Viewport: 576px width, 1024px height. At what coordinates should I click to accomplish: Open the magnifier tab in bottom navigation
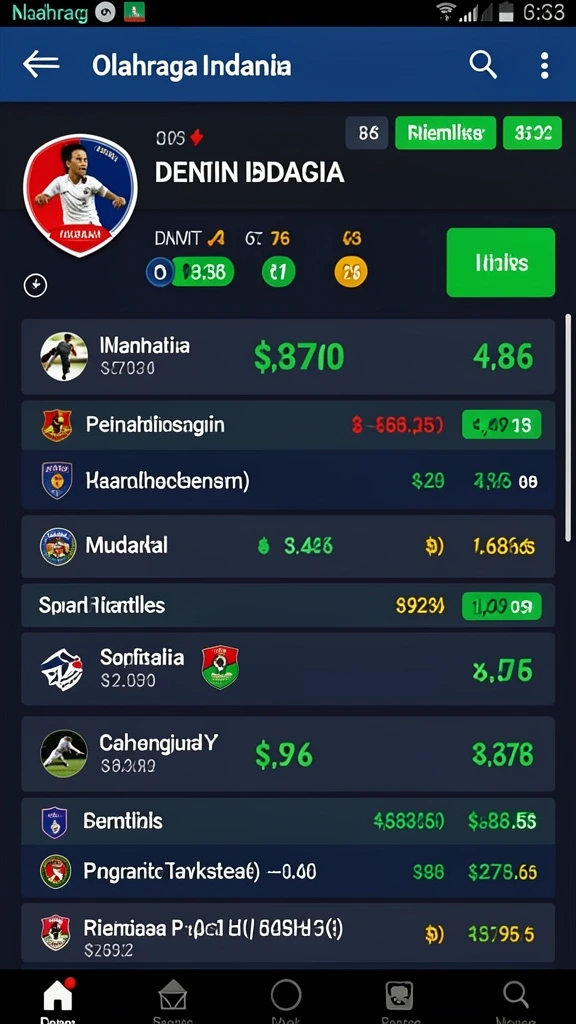click(516, 998)
